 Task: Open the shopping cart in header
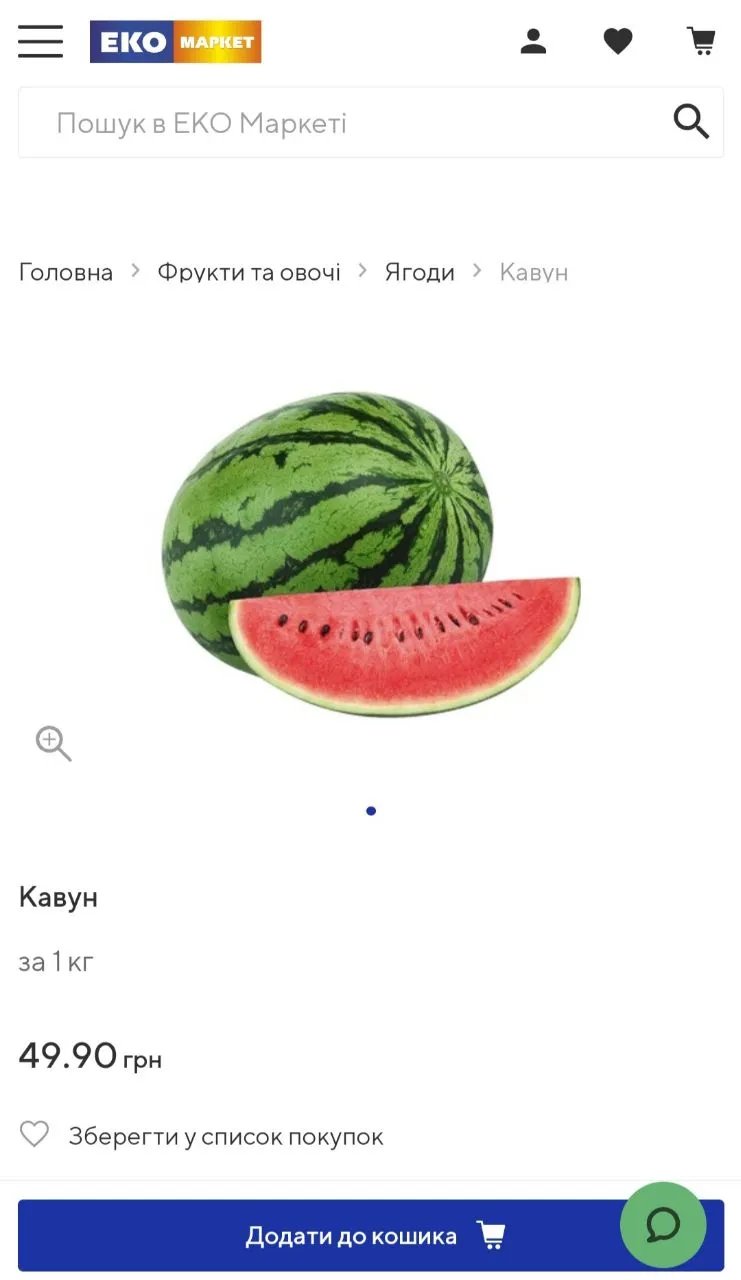(x=701, y=42)
